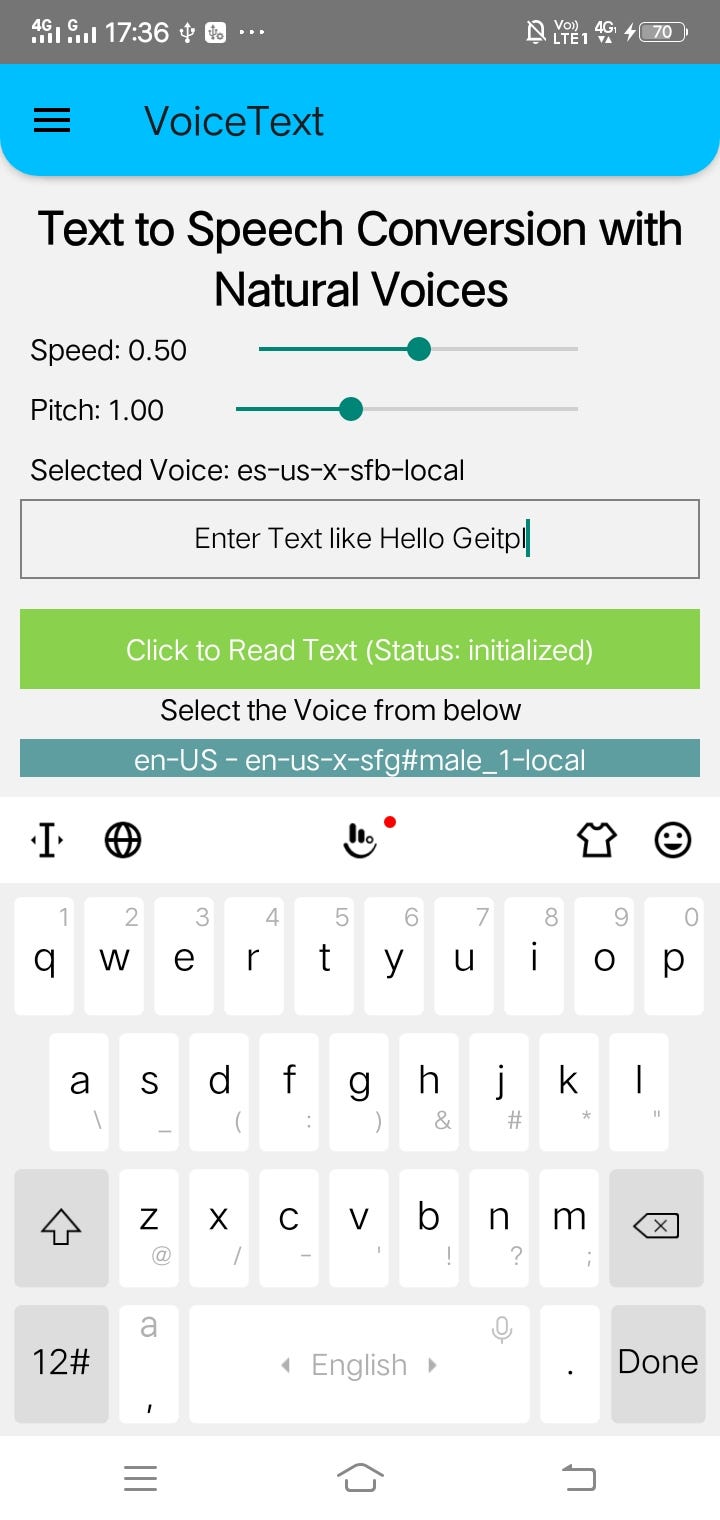The width and height of the screenshot is (720, 1520).
Task: Tap Click to Read Text button
Action: pos(360,649)
